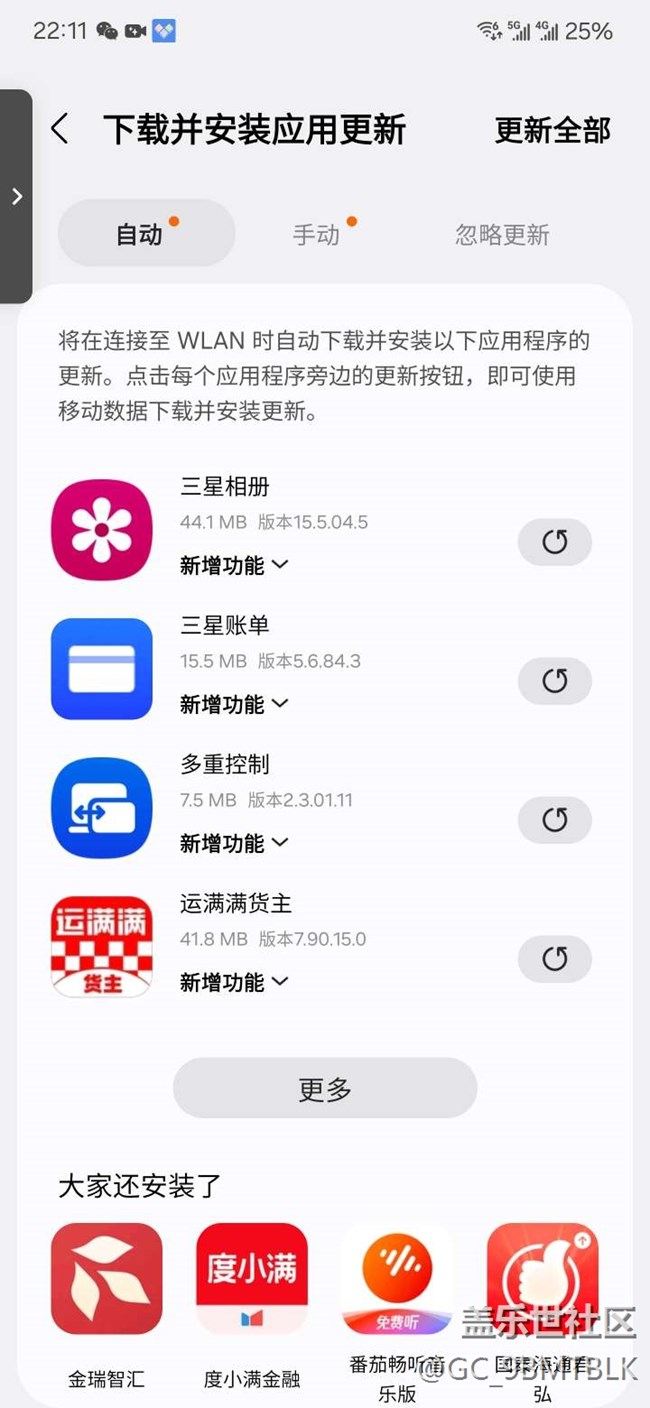This screenshot has width=650, height=1408.
Task: Switch to the 忽略更新 tab
Action: [502, 234]
